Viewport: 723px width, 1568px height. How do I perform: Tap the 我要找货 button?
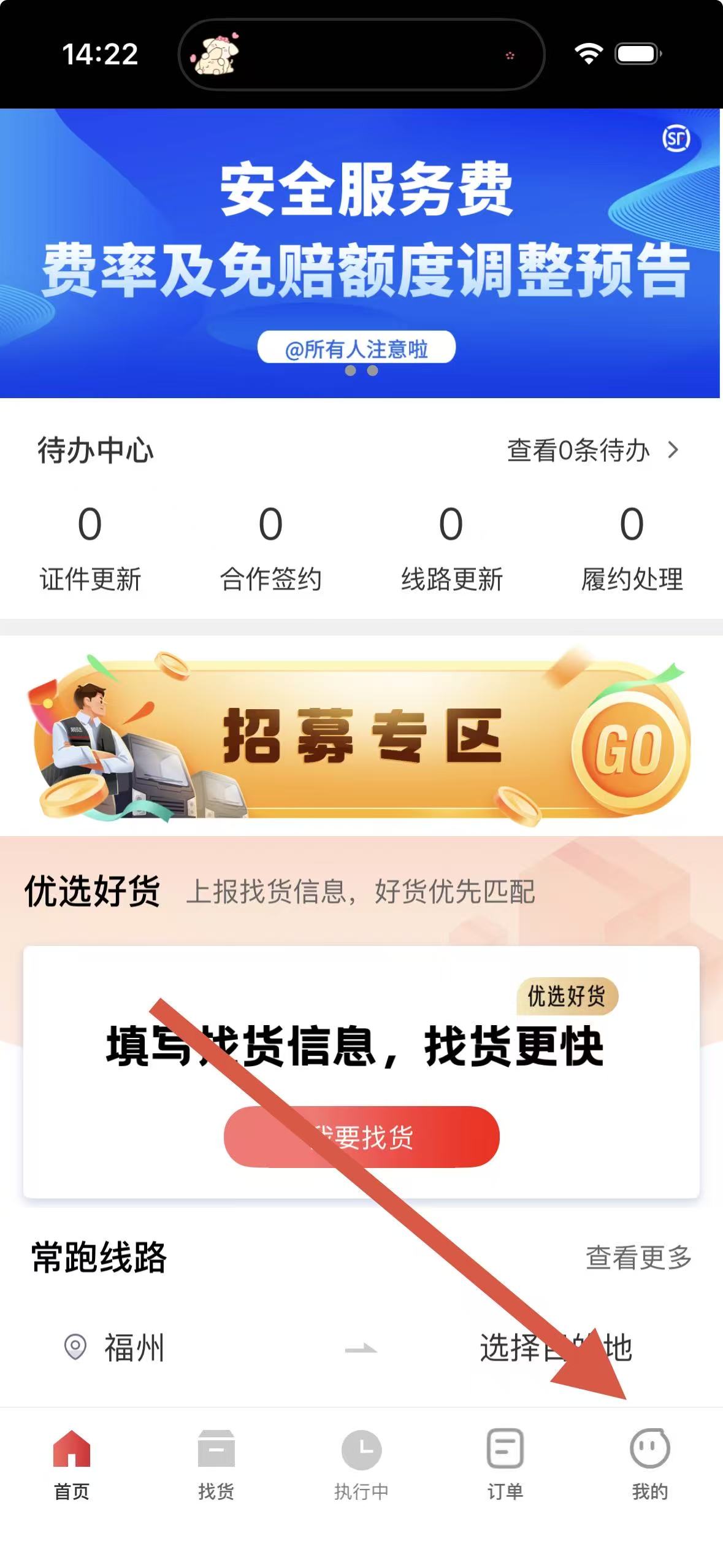(x=361, y=1136)
